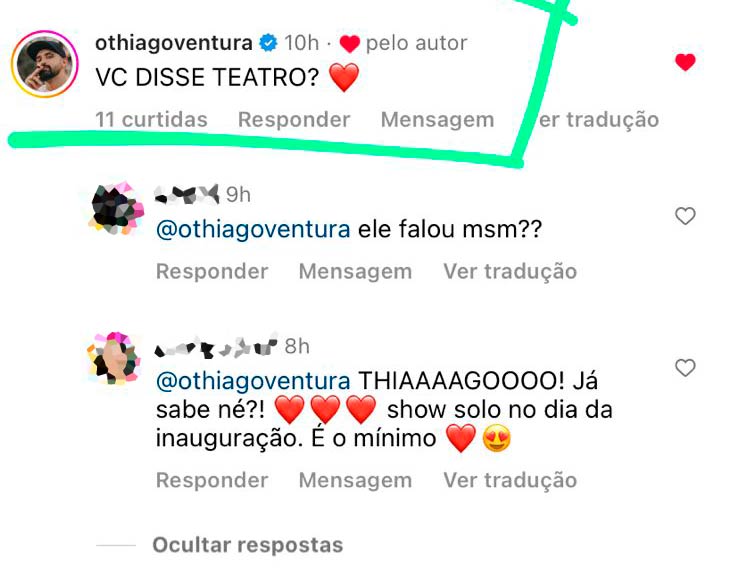Translate the 'THIAAAAGOOOO!' reply

pyautogui.click(x=510, y=480)
